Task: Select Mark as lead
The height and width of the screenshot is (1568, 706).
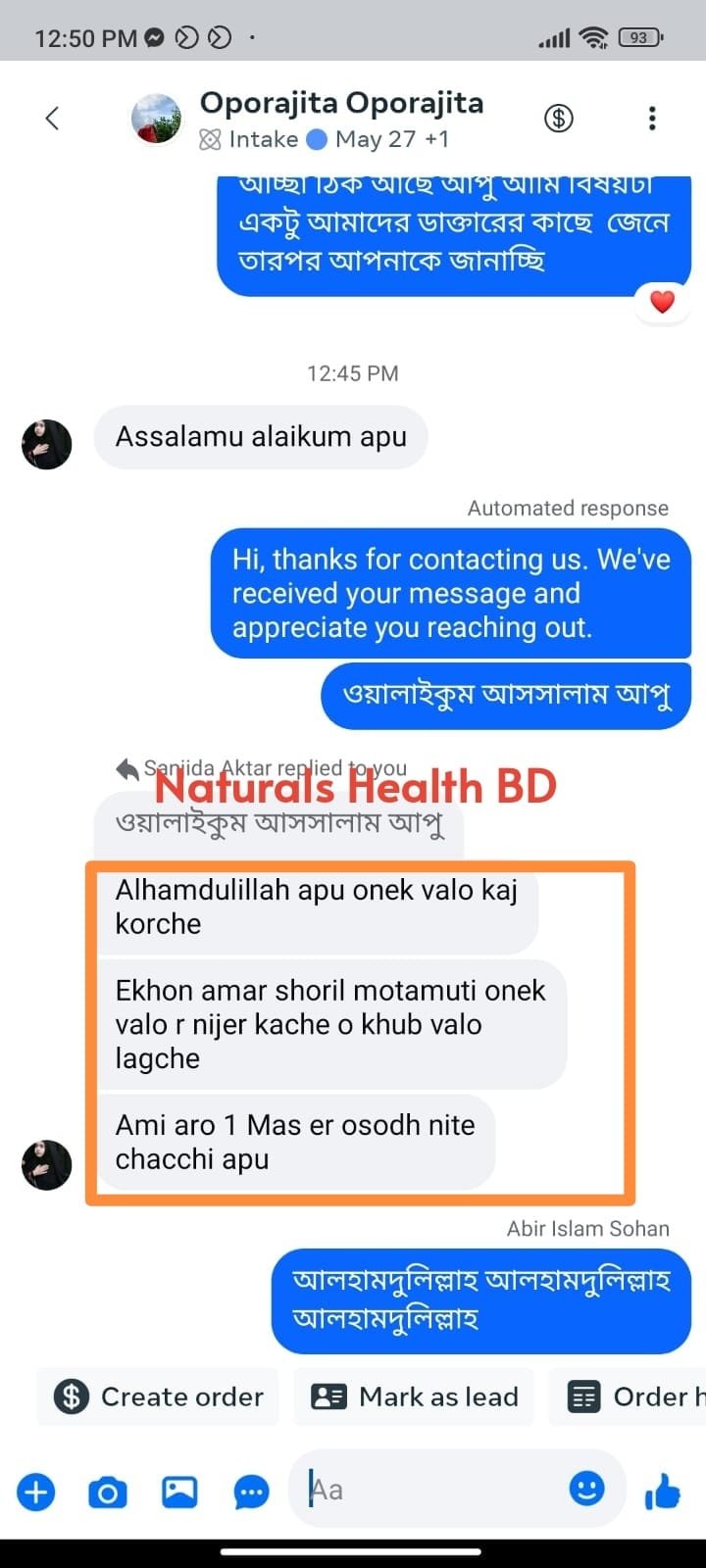Action: click(x=415, y=1396)
